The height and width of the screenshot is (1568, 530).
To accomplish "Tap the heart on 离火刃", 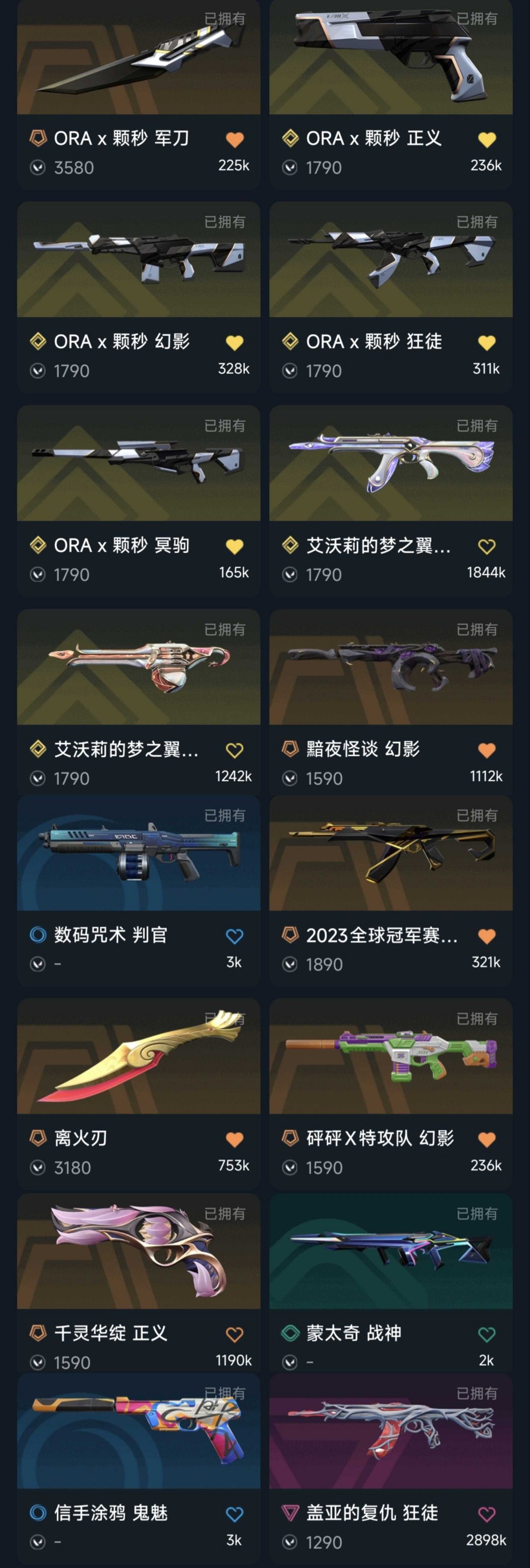I will click(x=234, y=1139).
